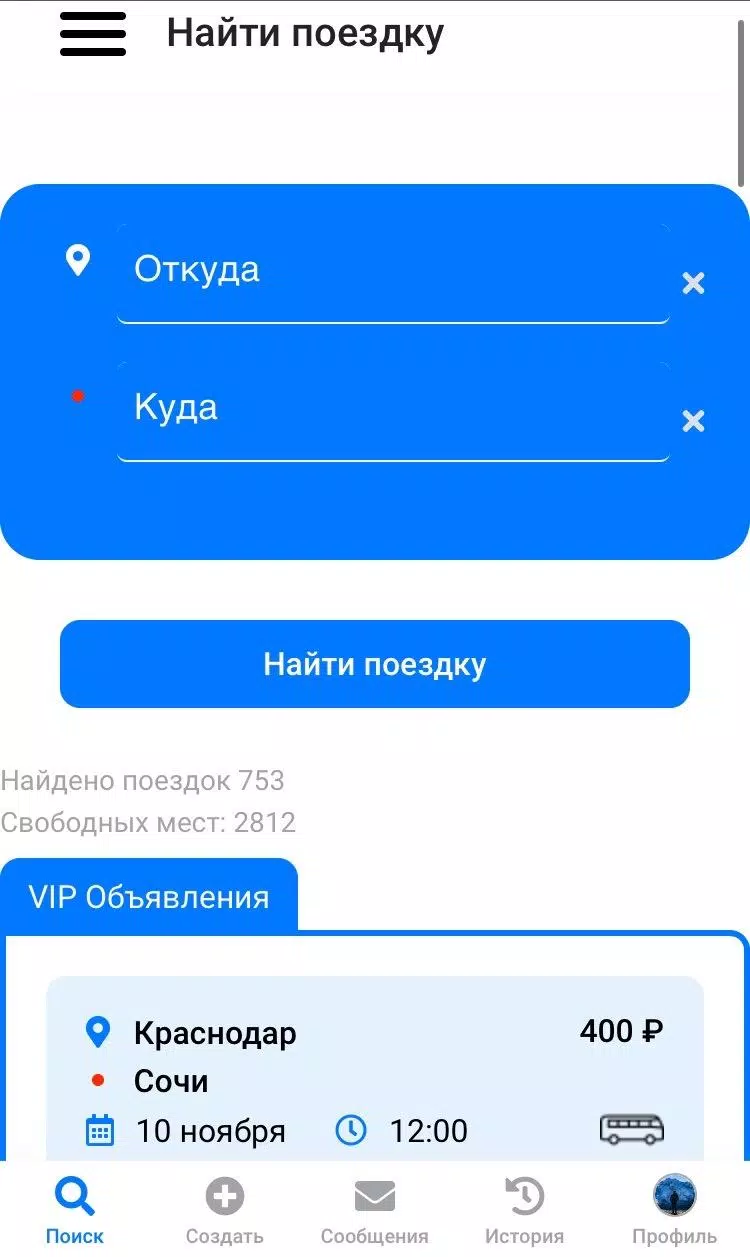The height and width of the screenshot is (1257, 750).
Task: Select the VIP Объявления tab
Action: point(149,896)
